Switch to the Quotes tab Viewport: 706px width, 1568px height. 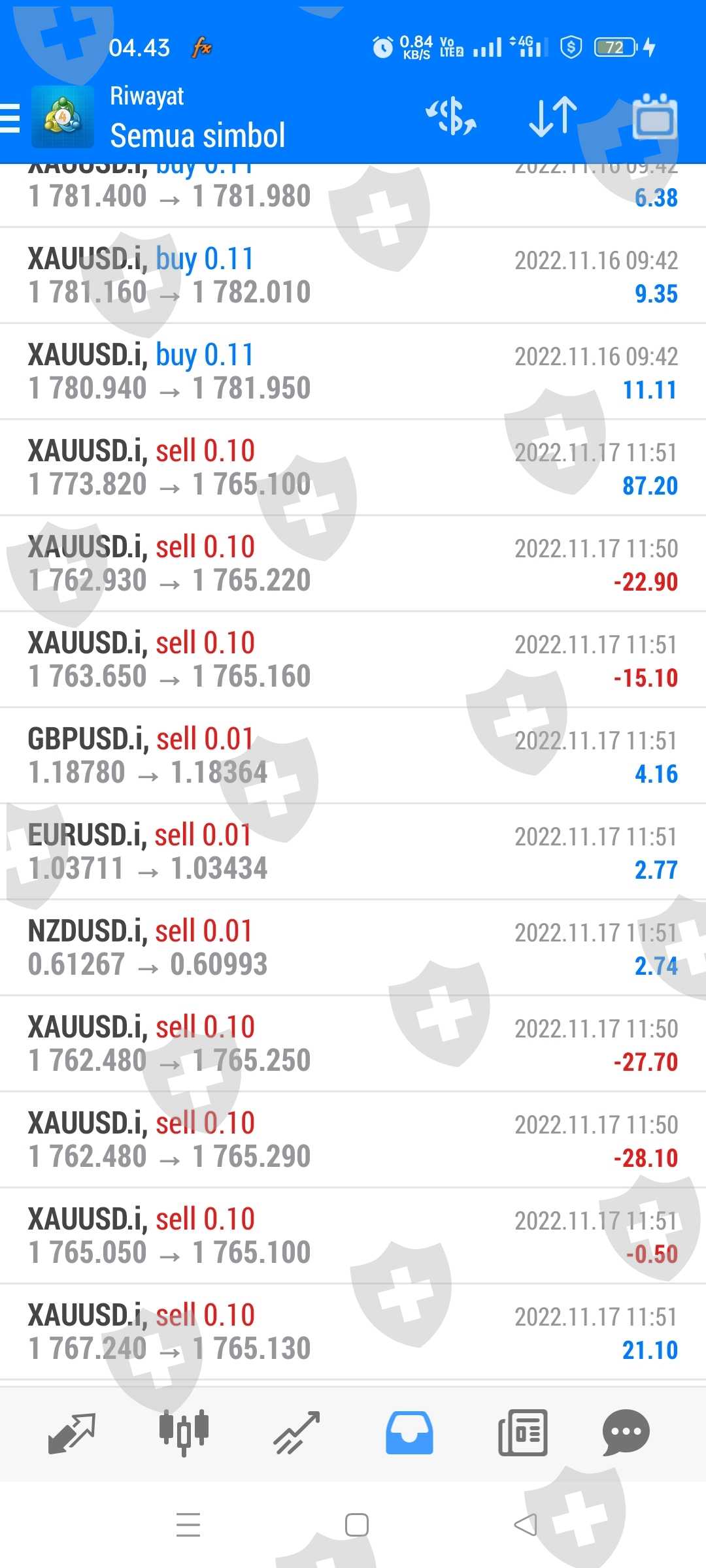[72, 1433]
